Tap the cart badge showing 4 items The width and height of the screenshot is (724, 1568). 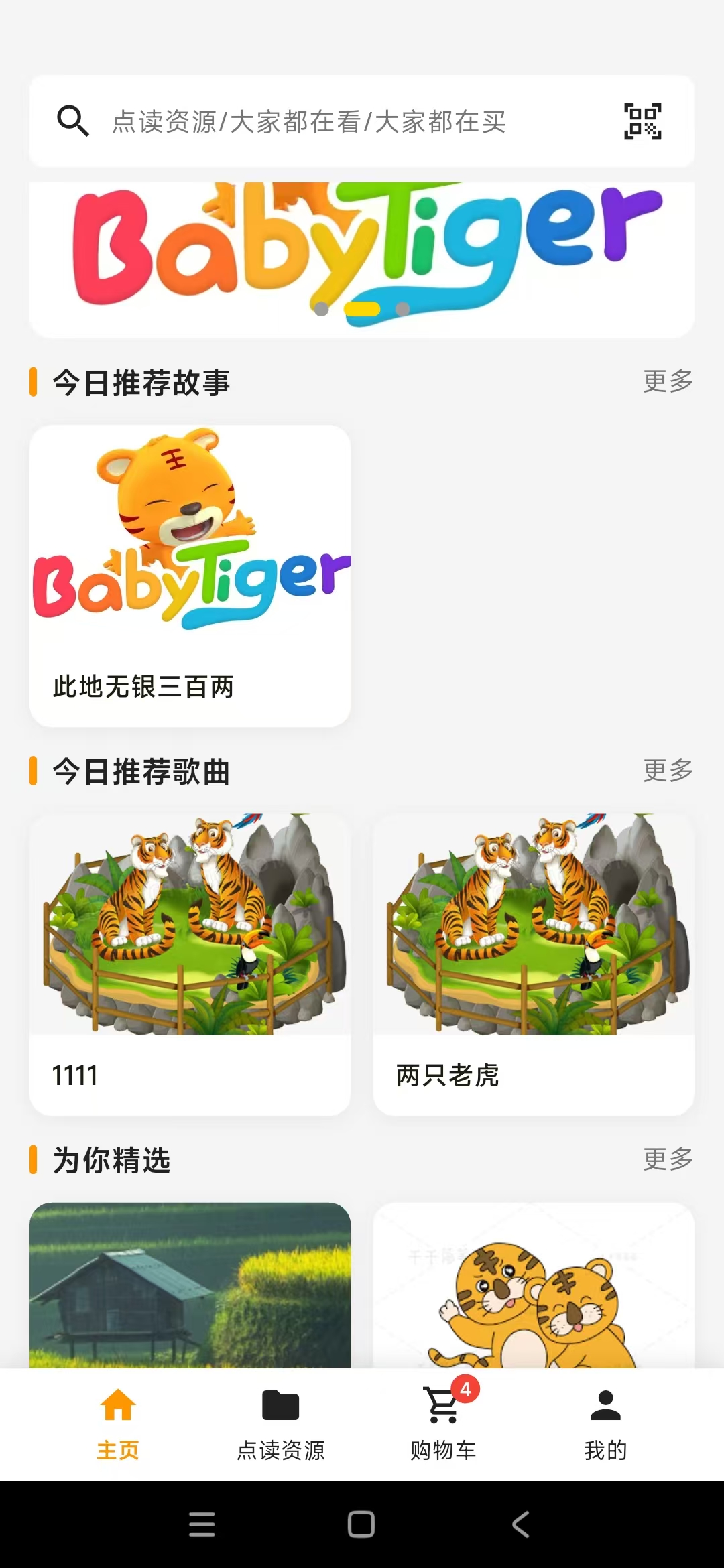465,1388
